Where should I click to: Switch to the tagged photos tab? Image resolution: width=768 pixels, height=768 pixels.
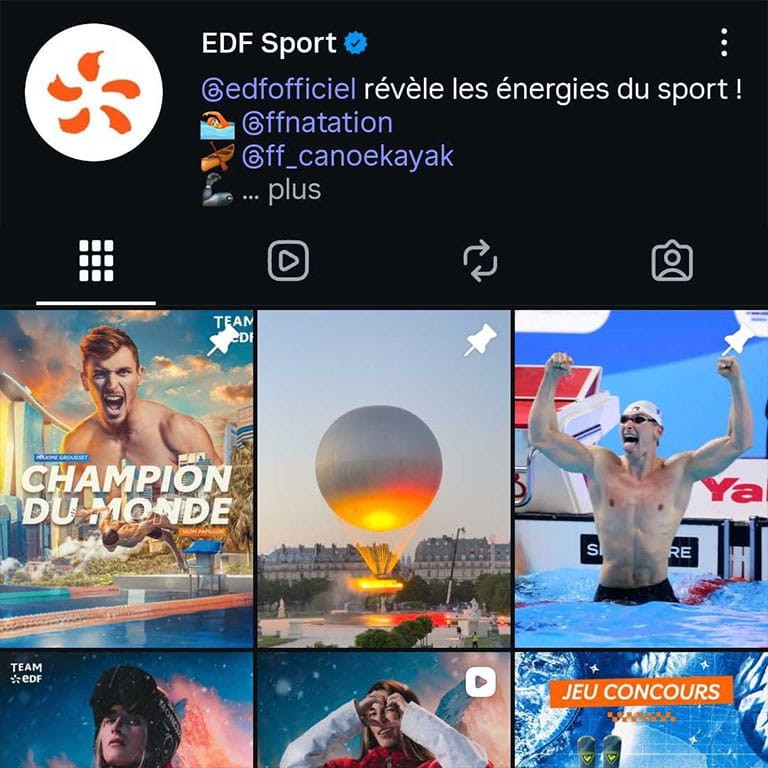672,262
